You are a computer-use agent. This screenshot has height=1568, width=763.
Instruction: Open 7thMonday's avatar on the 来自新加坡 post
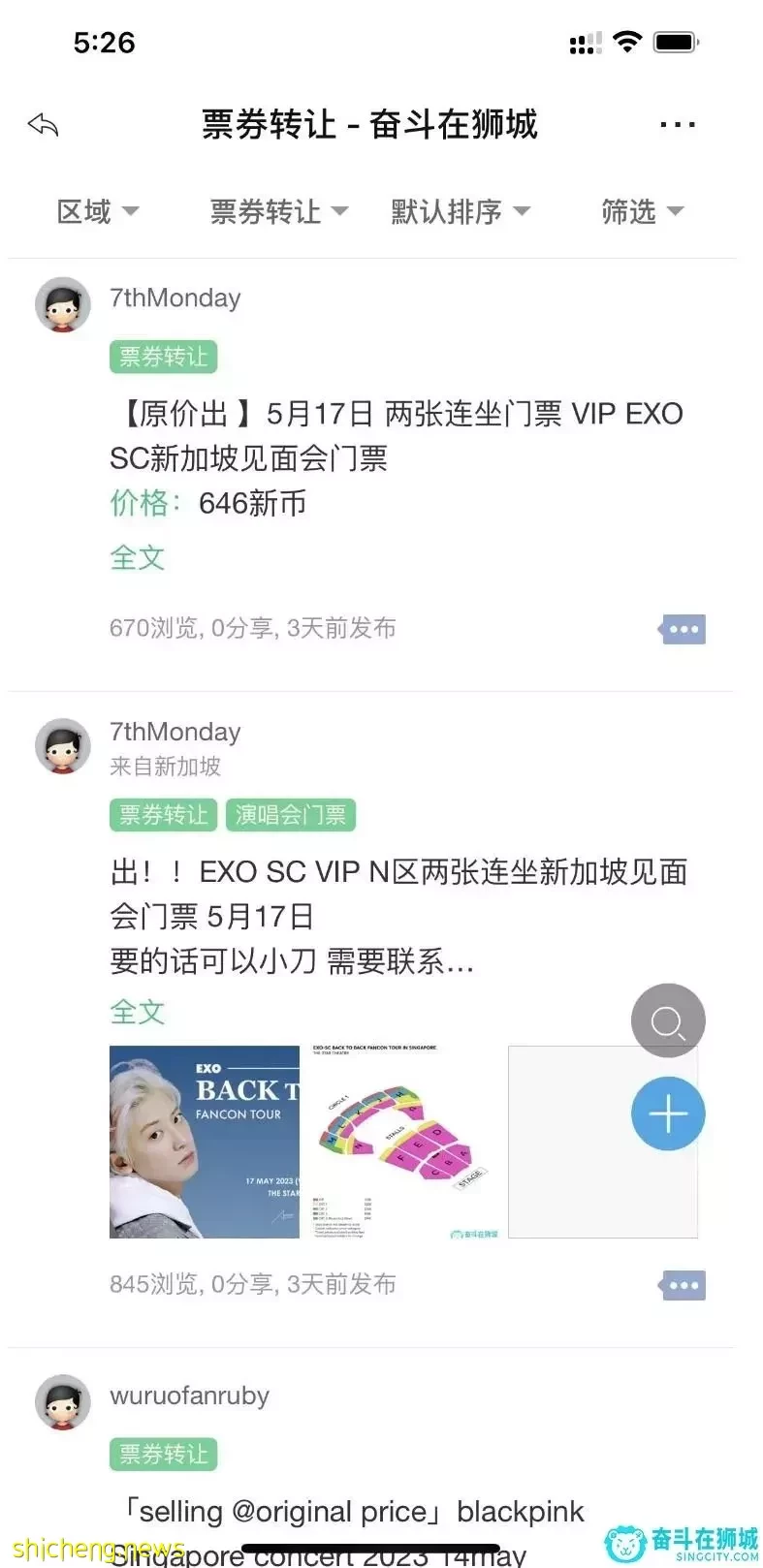(63, 746)
